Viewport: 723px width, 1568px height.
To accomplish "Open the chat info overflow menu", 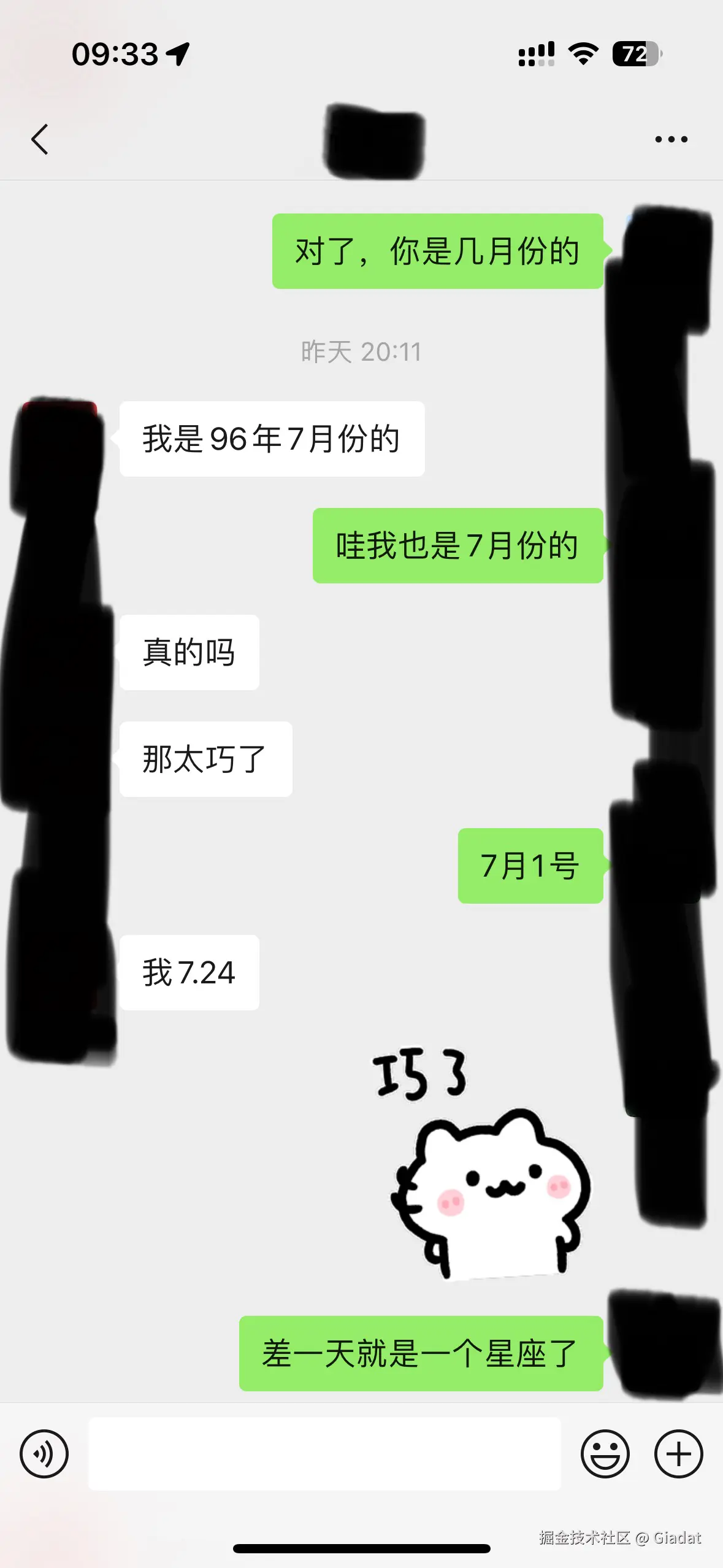I will pyautogui.click(x=671, y=139).
